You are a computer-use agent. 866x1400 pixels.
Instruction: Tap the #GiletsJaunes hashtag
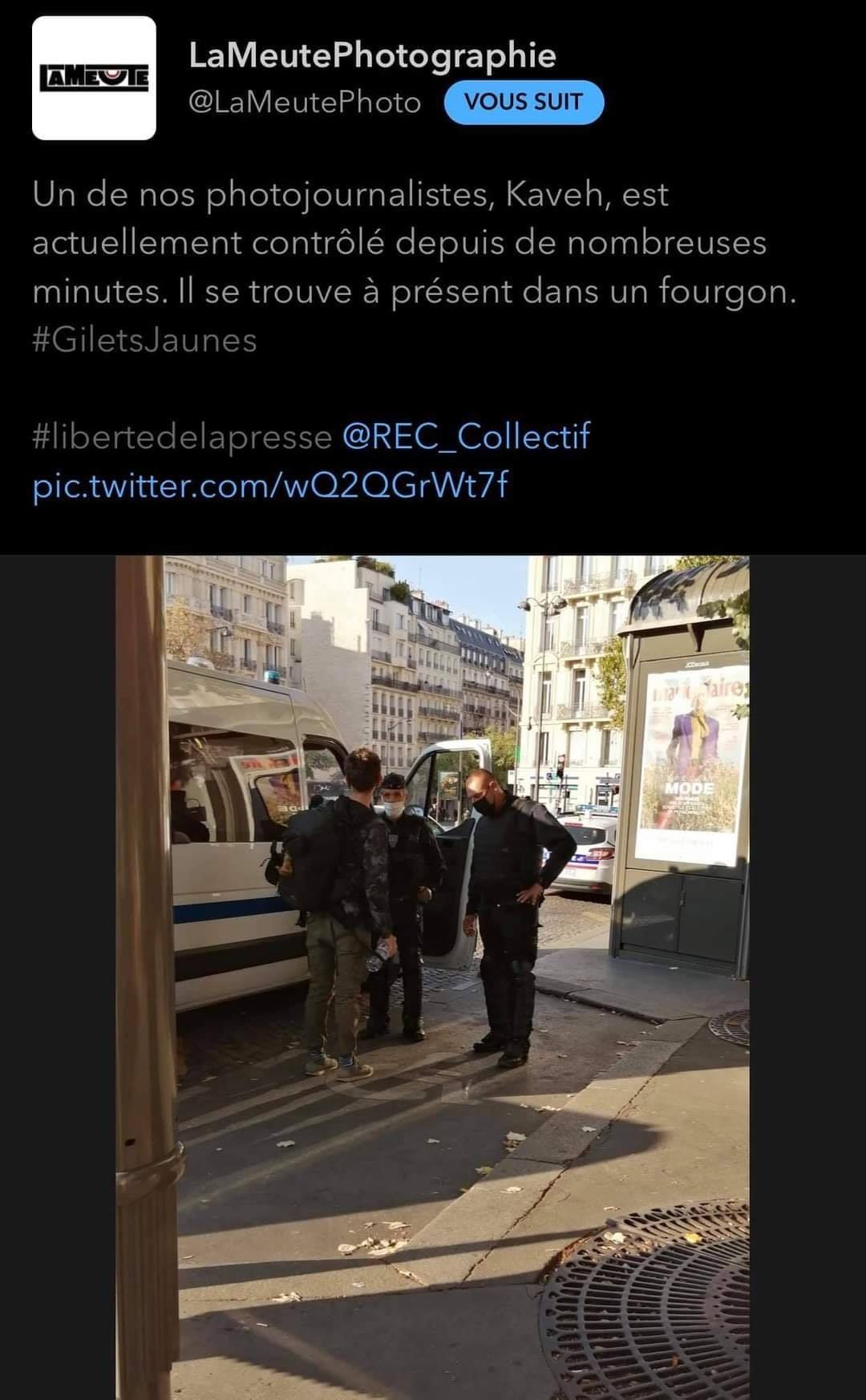144,339
